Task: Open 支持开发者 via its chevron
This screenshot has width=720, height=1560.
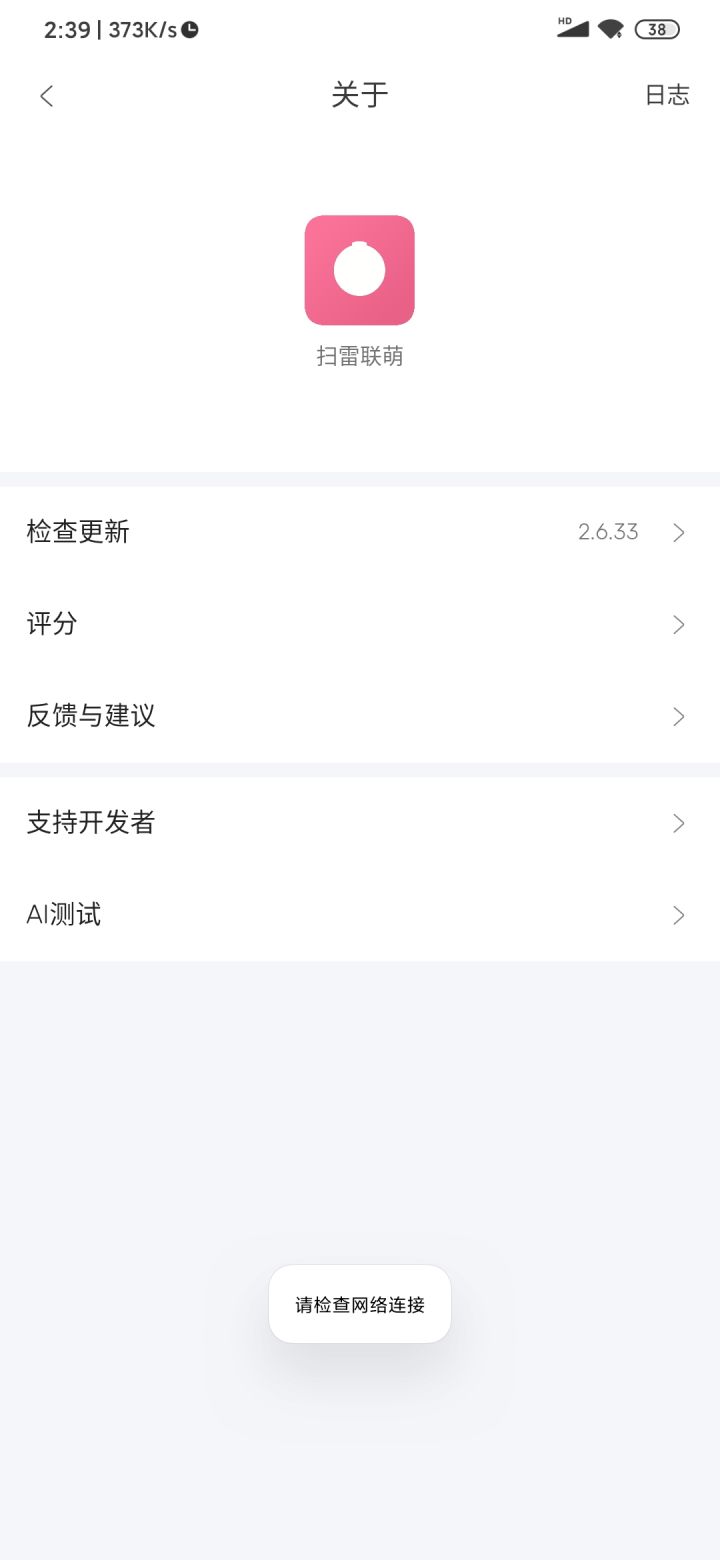Action: (x=678, y=823)
